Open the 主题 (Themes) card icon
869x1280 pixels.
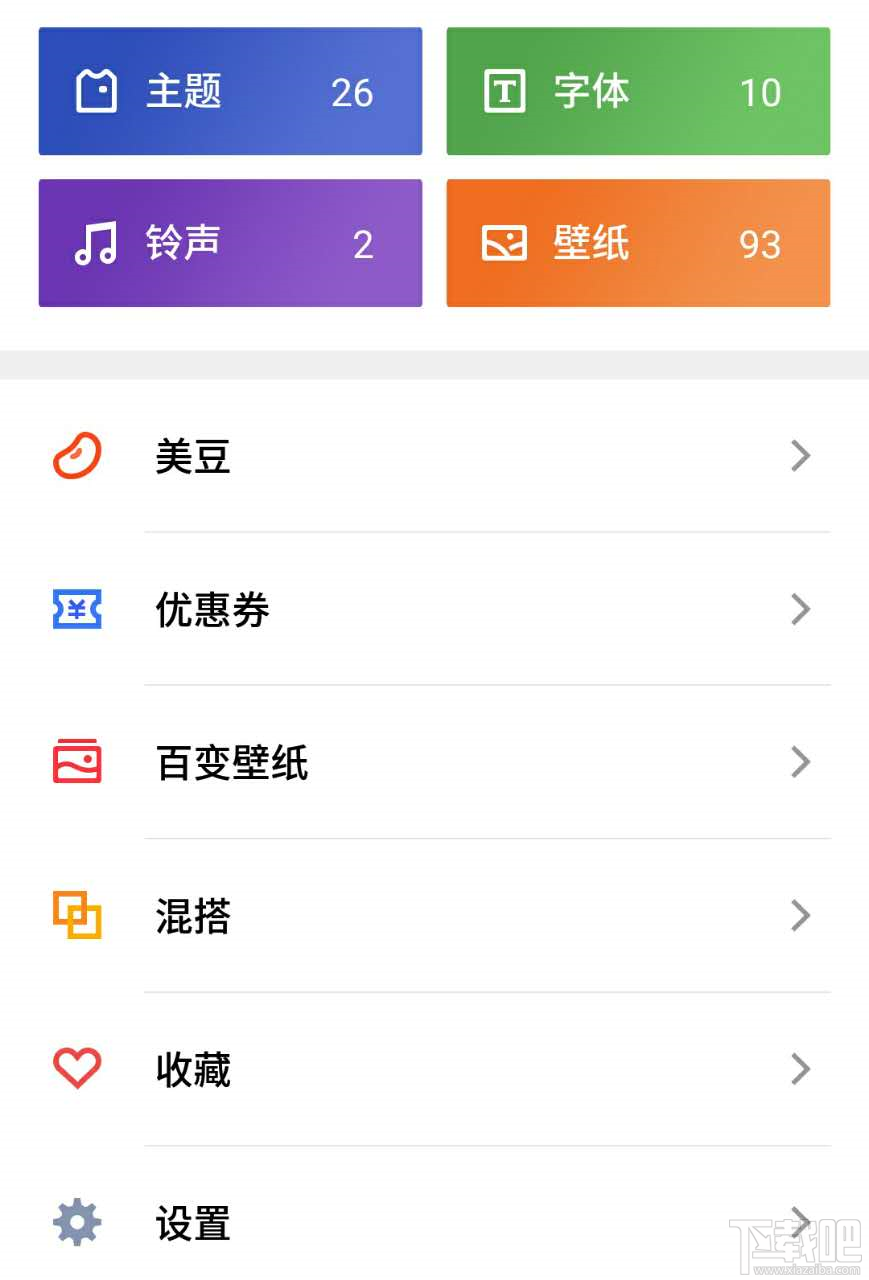[95, 90]
